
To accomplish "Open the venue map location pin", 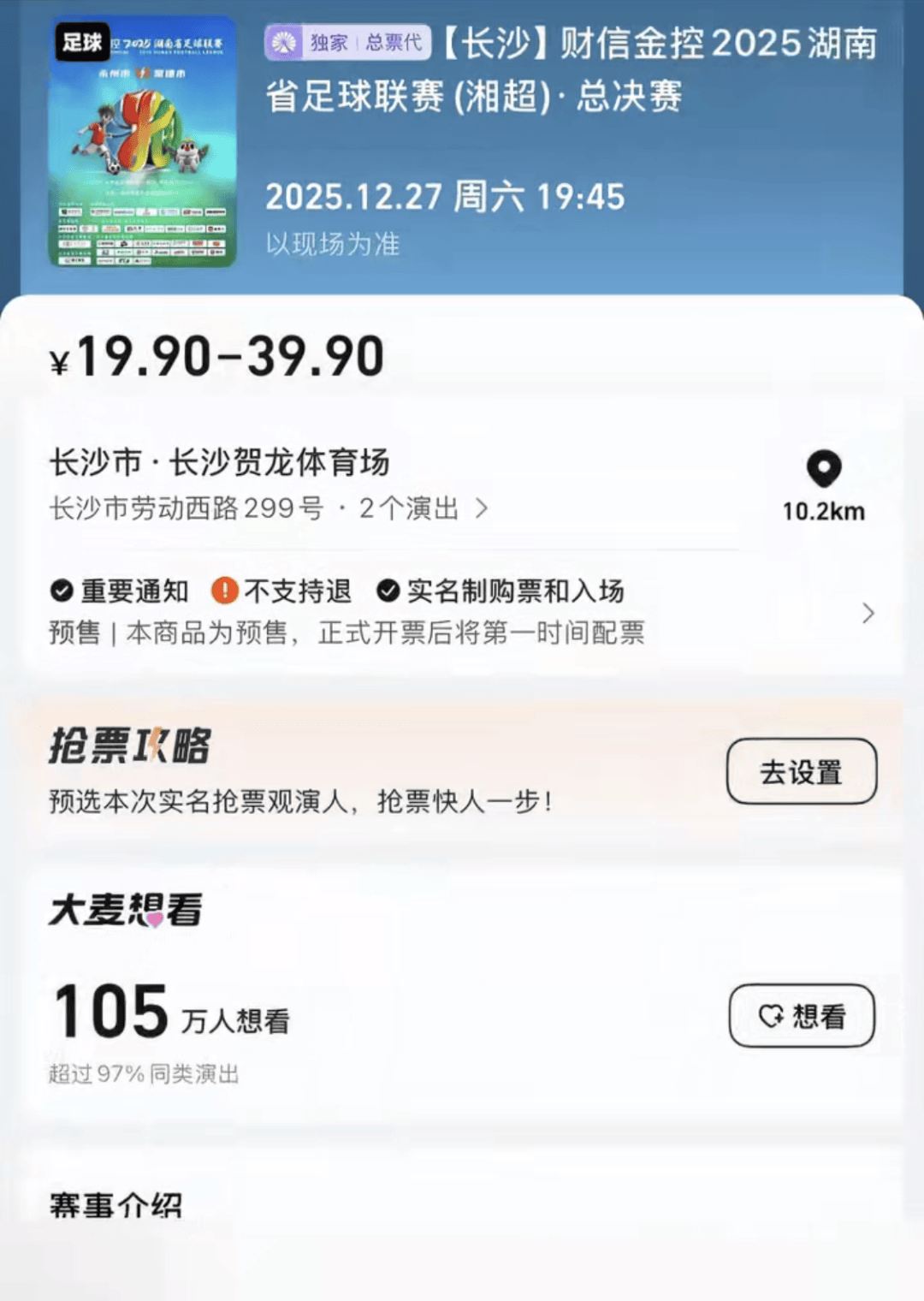I will point(823,470).
